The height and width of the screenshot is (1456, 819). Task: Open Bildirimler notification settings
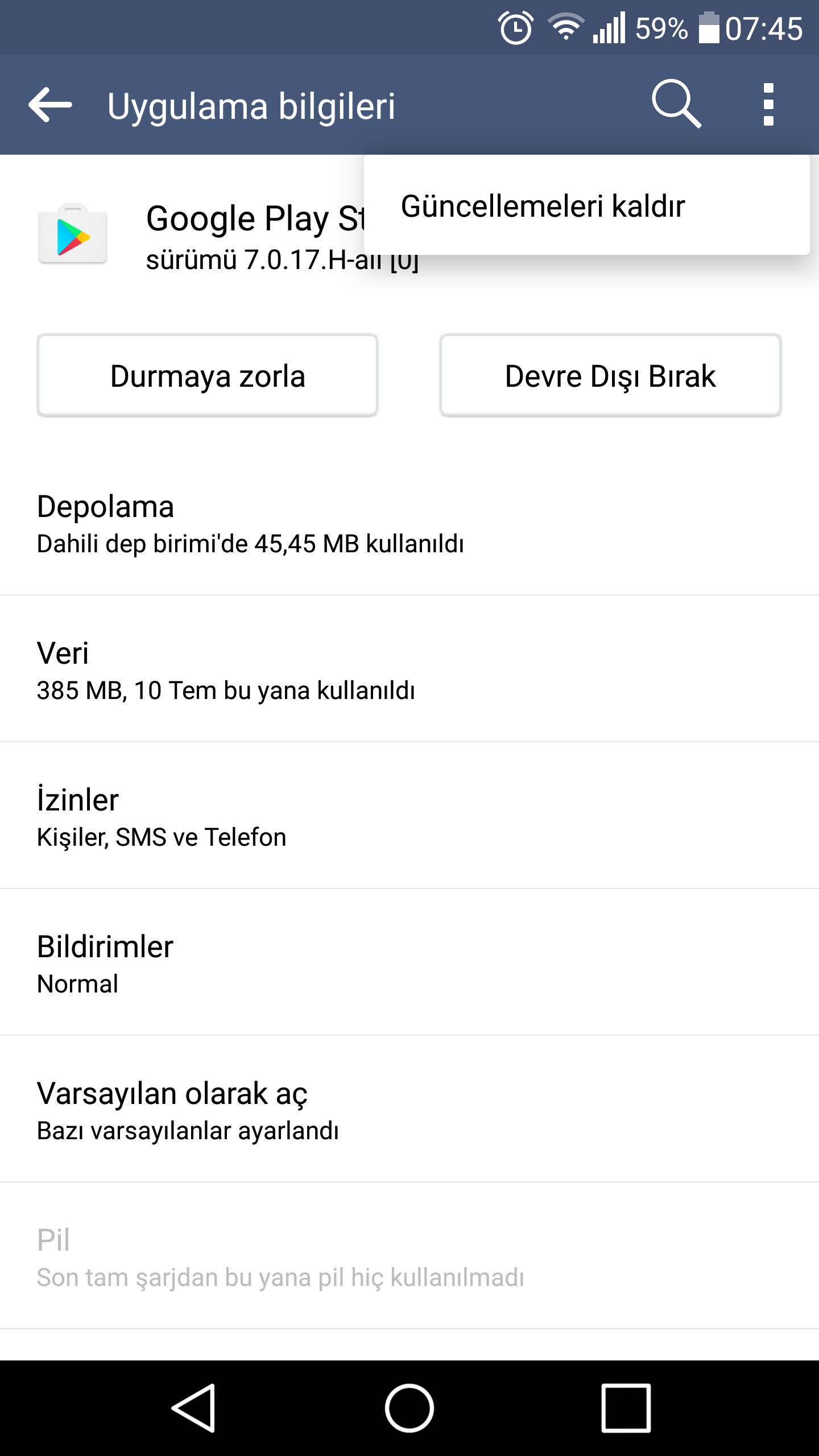pos(409,963)
